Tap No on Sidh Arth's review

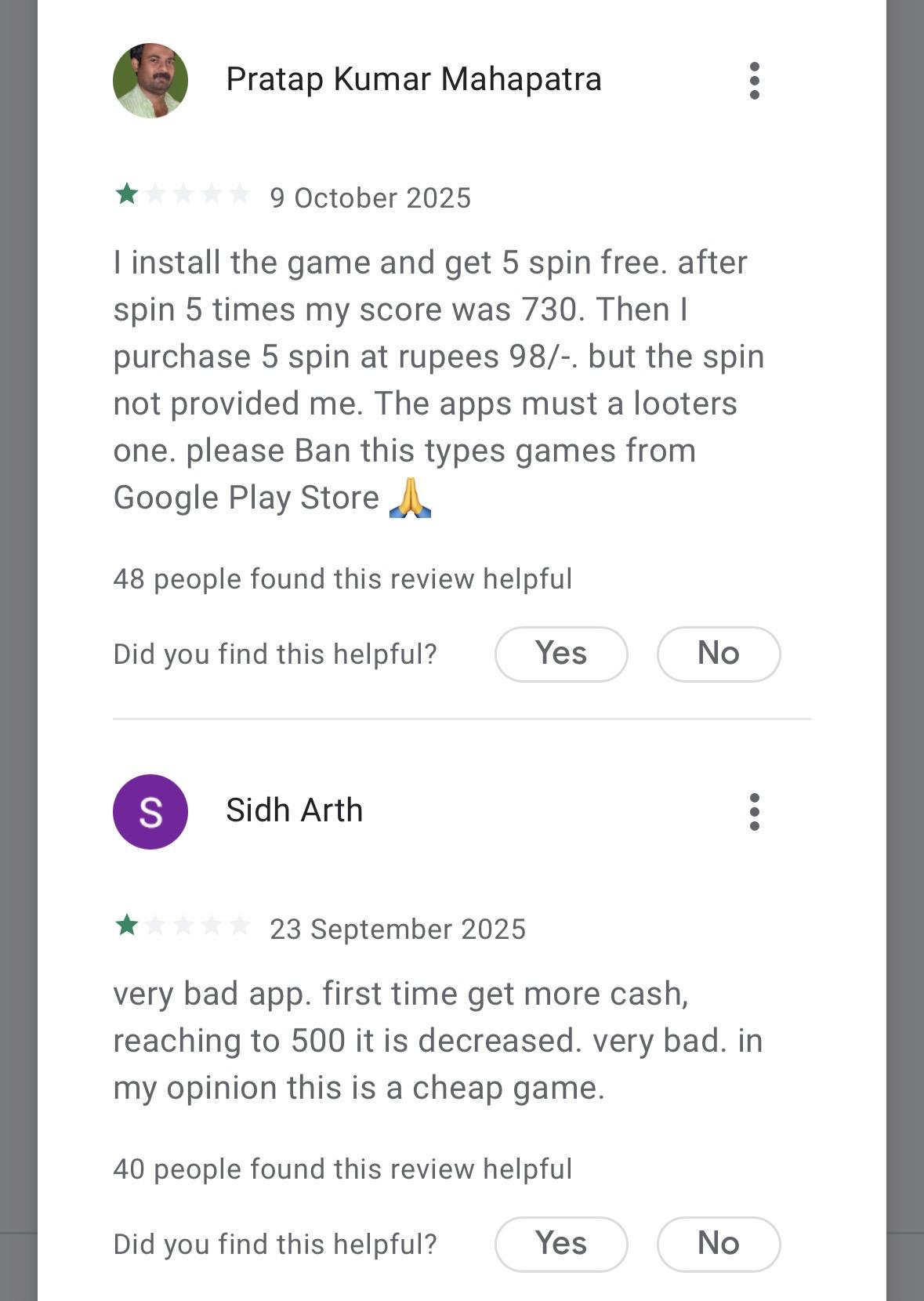[x=718, y=1244]
